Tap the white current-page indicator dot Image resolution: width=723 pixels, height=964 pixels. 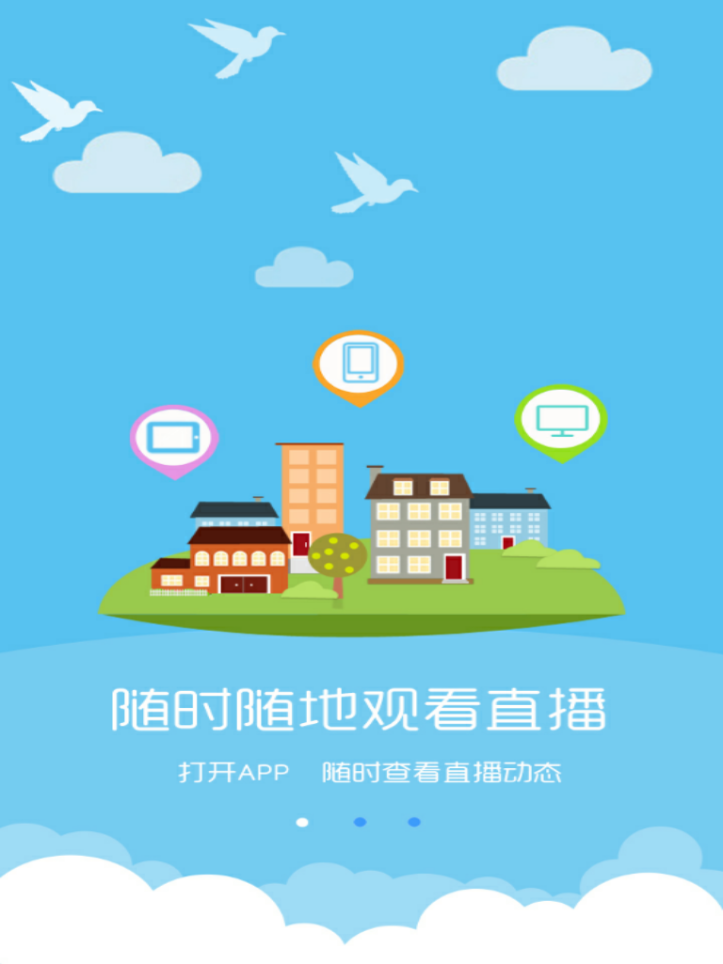tap(302, 822)
